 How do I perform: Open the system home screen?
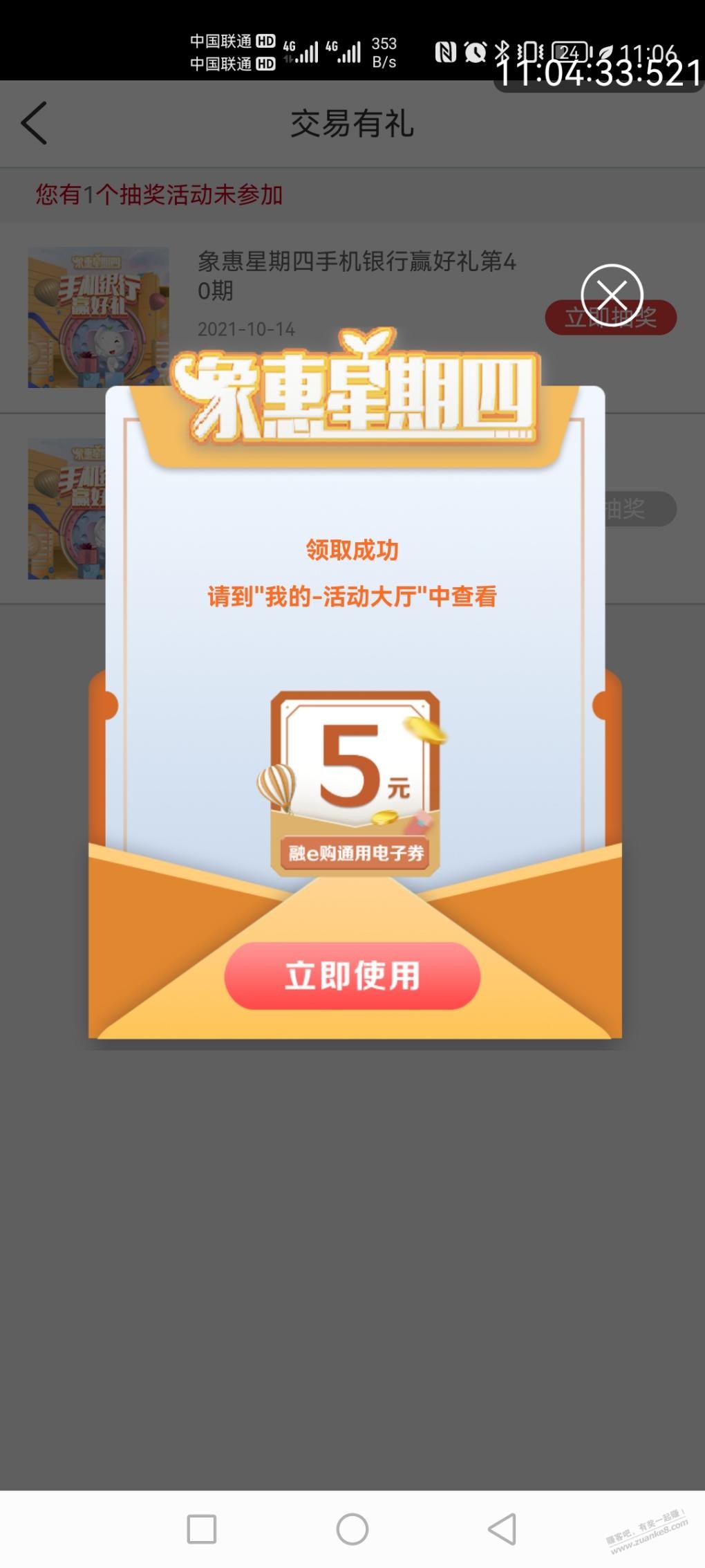(352, 1529)
